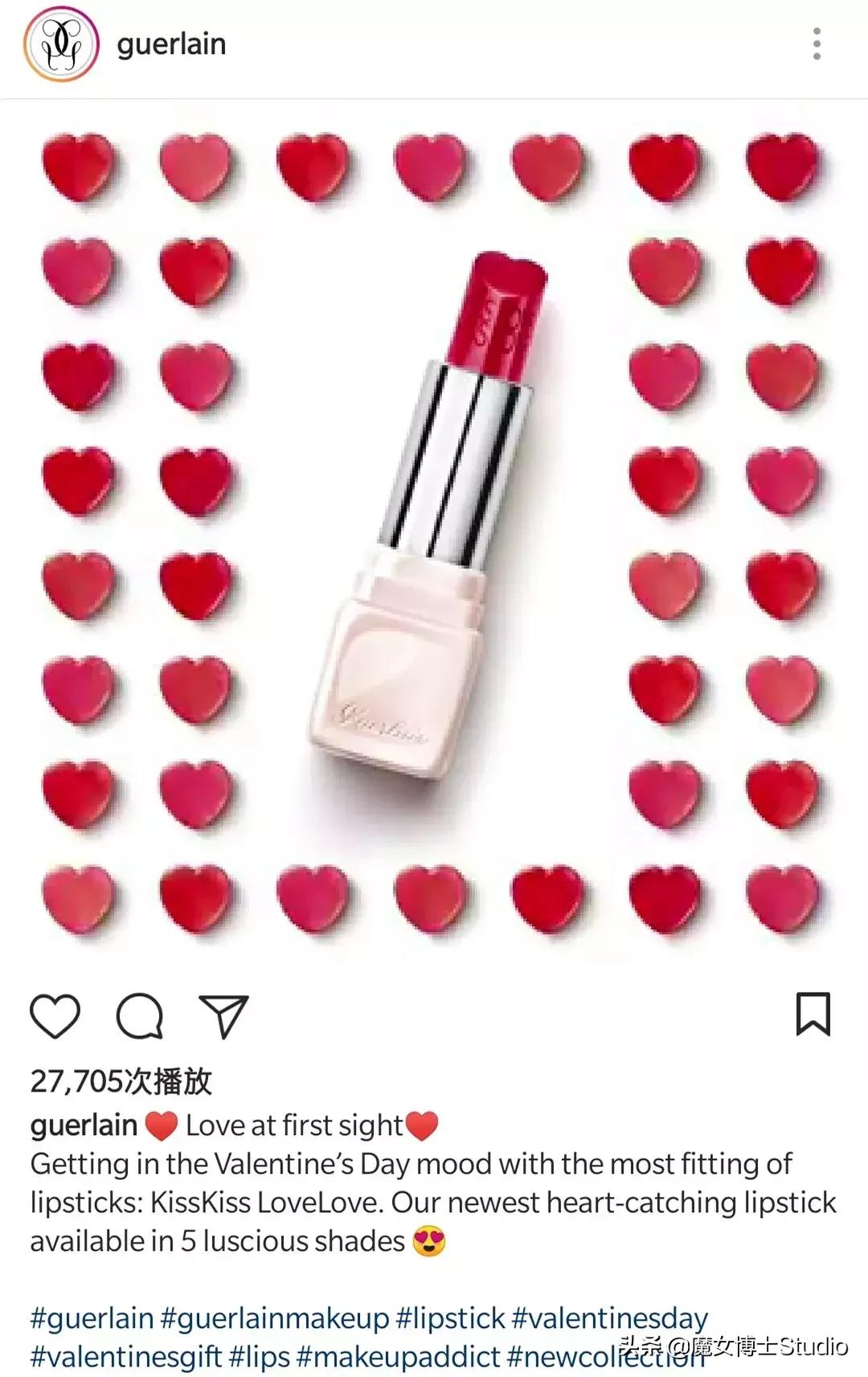This screenshot has width=868, height=1377.
Task: Open the #makeupaddict hashtag
Action: (x=398, y=1357)
